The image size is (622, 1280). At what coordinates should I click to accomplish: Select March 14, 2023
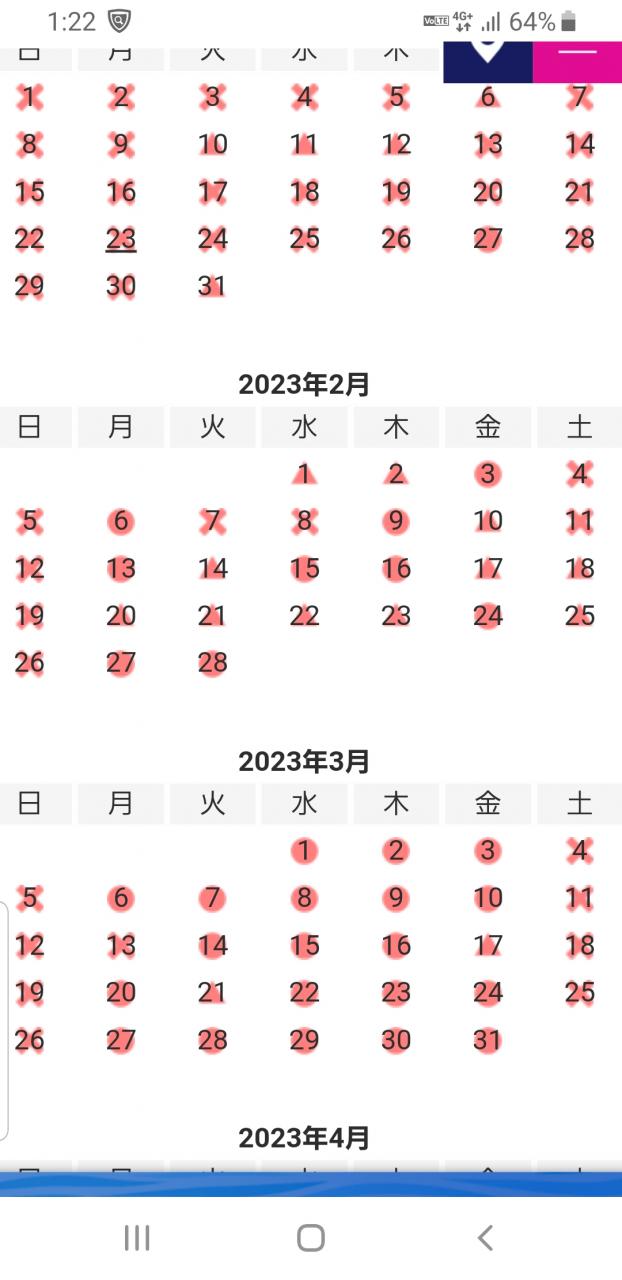212,945
